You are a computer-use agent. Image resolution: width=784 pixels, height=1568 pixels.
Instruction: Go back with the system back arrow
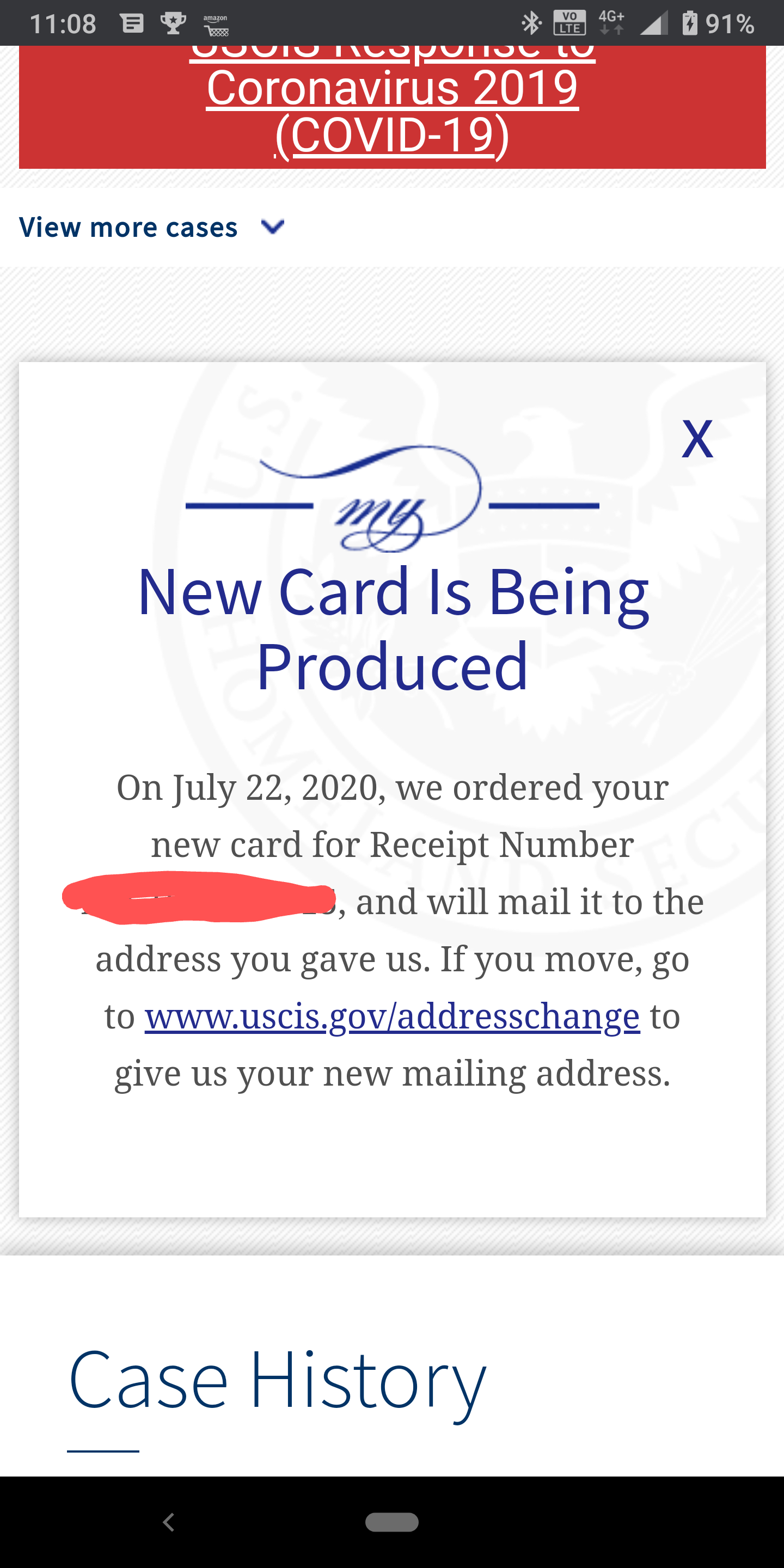tap(169, 1522)
